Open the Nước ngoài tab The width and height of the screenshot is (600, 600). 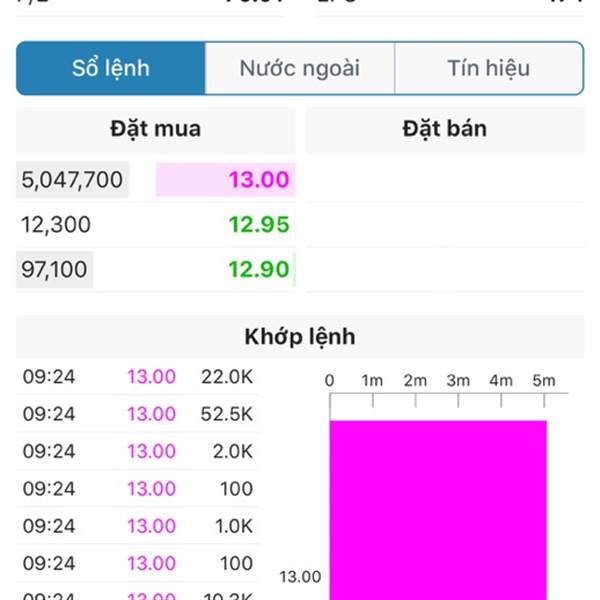[x=299, y=68]
